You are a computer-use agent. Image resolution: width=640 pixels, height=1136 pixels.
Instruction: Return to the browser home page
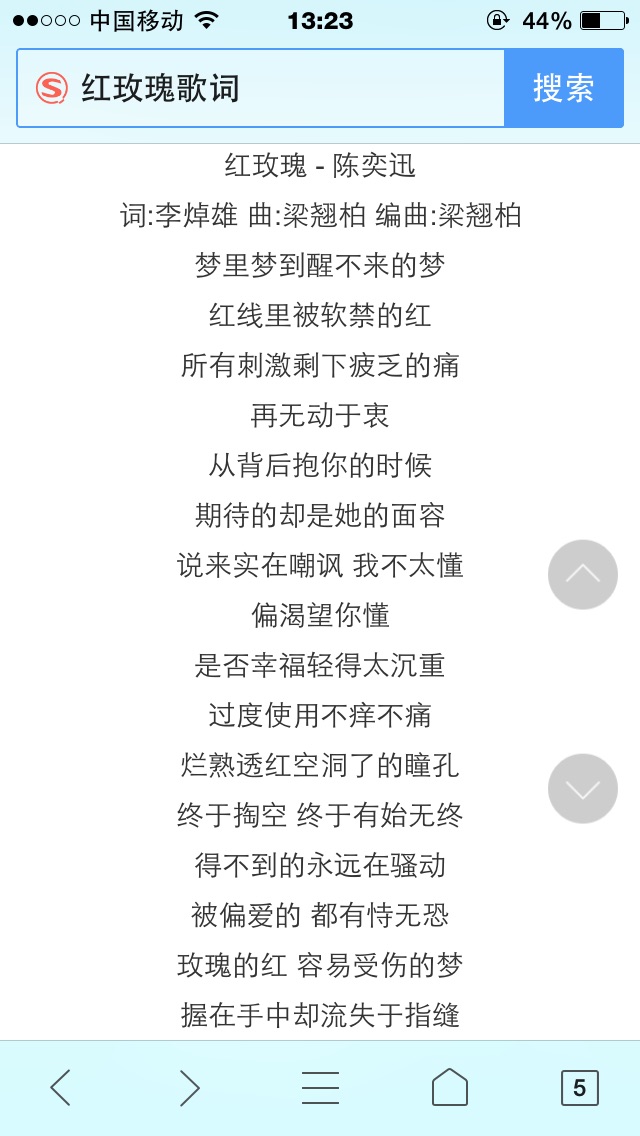click(449, 1087)
